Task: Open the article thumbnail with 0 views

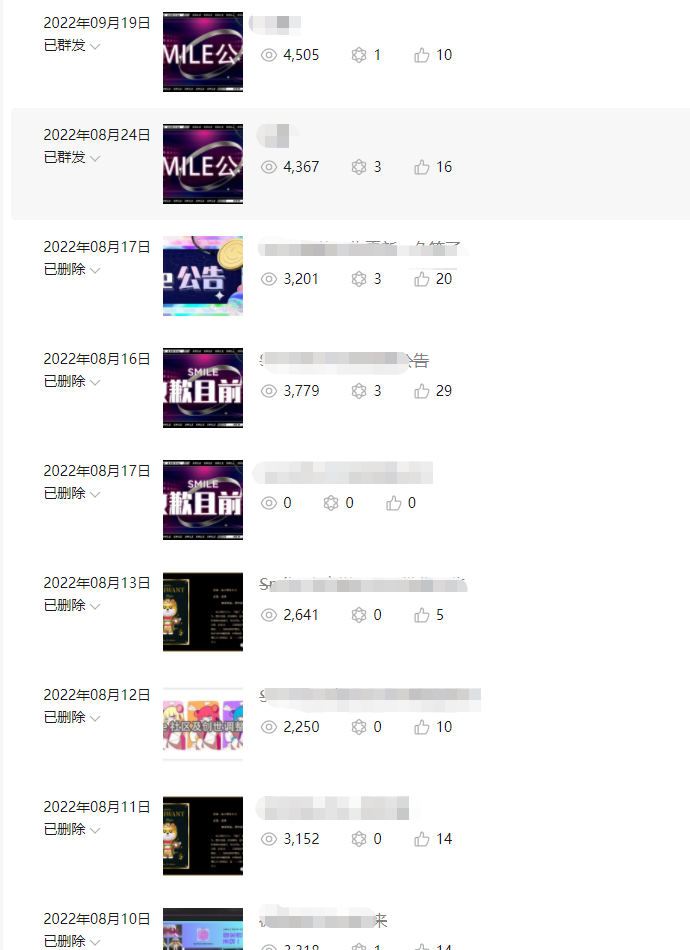Action: tap(202, 500)
